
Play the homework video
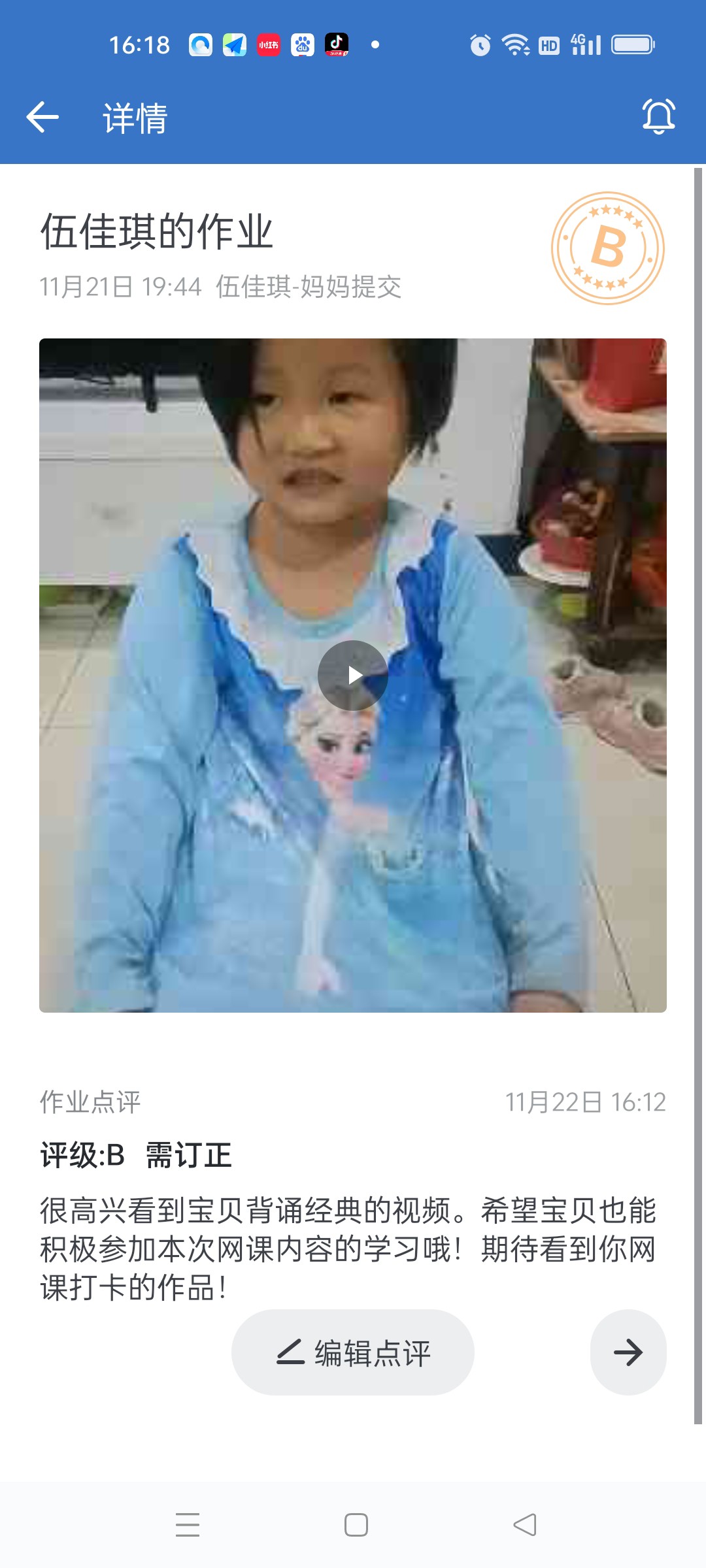[x=353, y=676]
